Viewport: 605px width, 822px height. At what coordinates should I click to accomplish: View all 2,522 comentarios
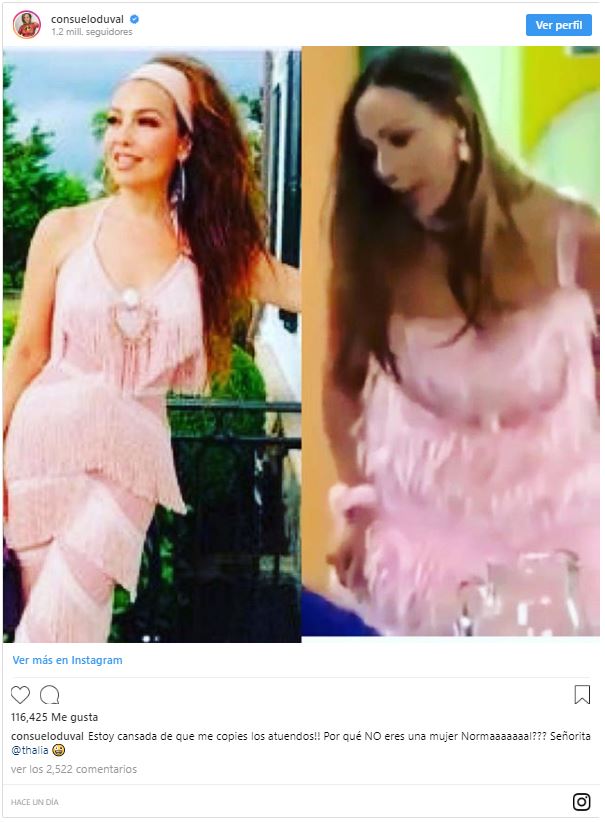74,769
